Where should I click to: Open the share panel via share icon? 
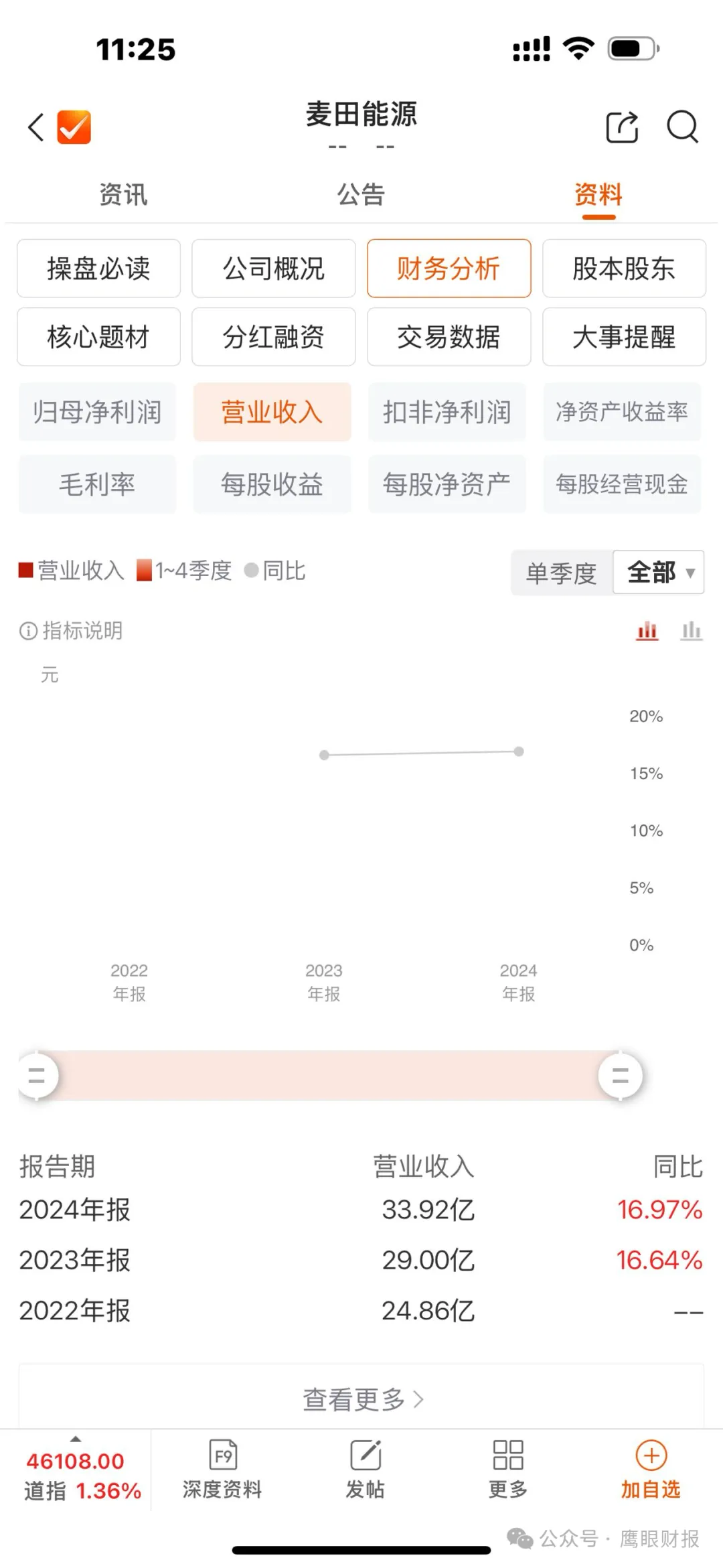pyautogui.click(x=621, y=127)
